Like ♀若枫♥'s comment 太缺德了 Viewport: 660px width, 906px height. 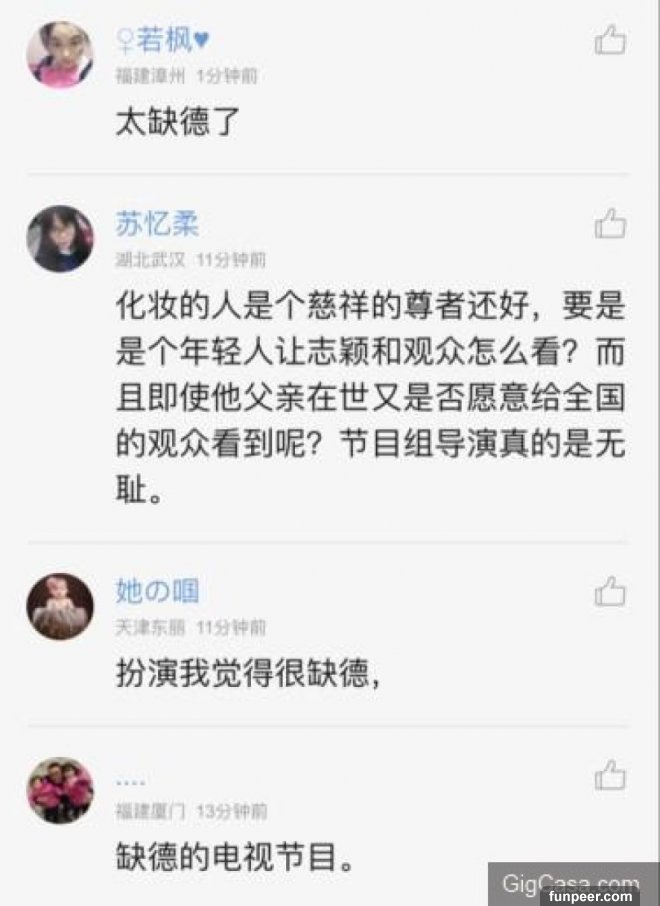click(610, 41)
